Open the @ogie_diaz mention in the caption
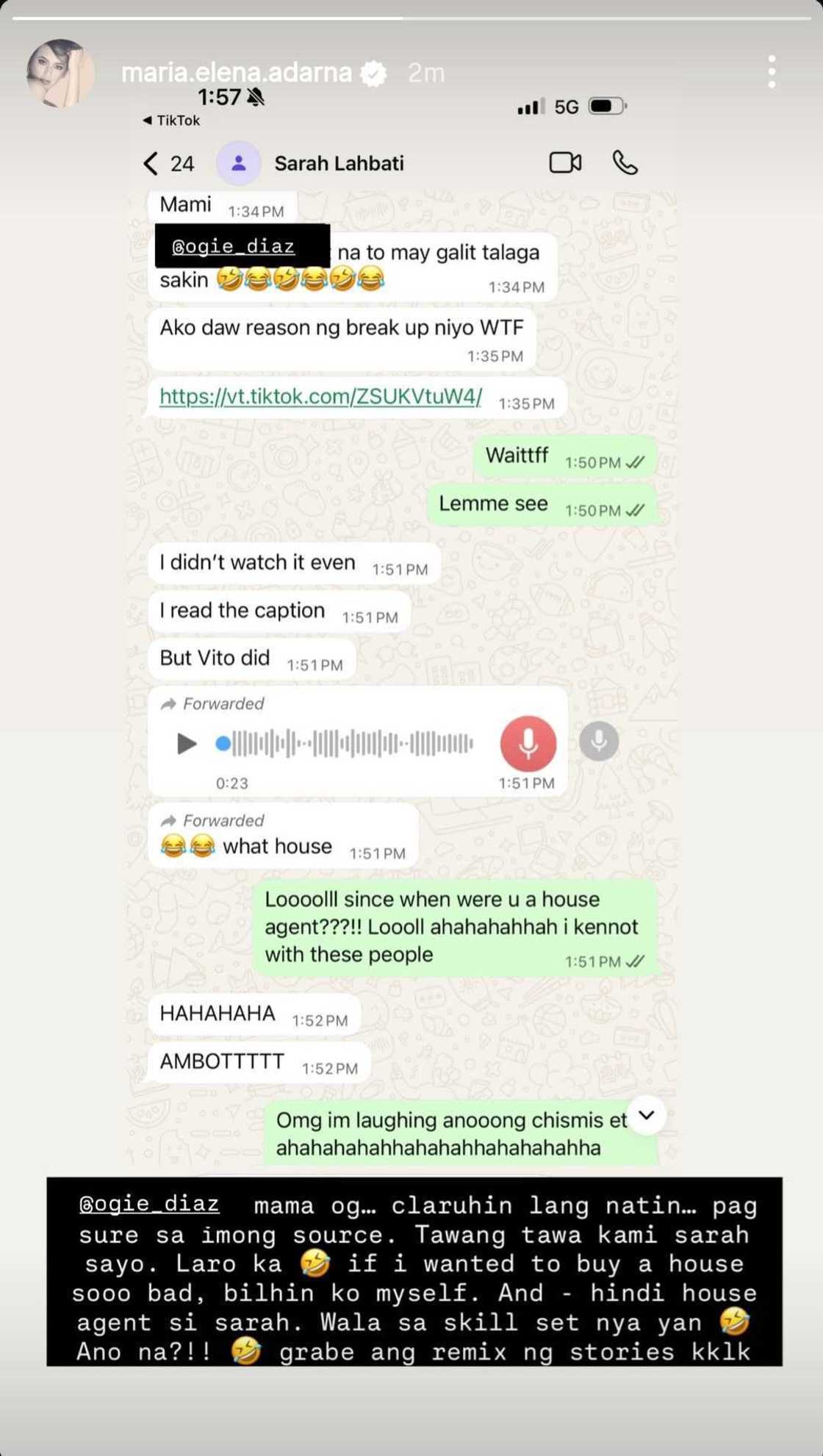The width and height of the screenshot is (823, 1456). pyautogui.click(x=149, y=1203)
